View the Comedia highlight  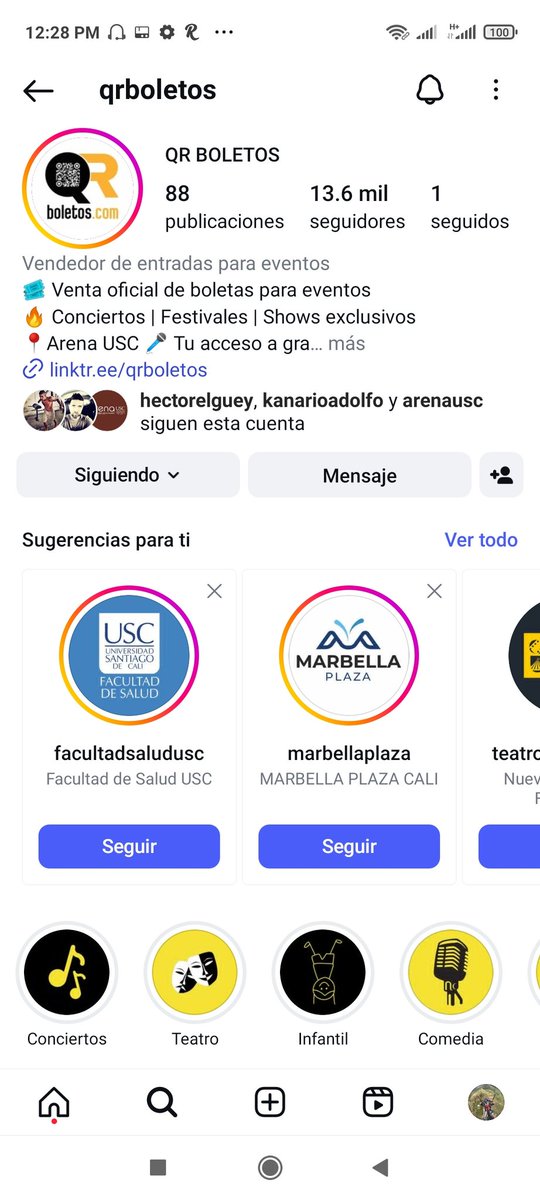pyautogui.click(x=451, y=971)
